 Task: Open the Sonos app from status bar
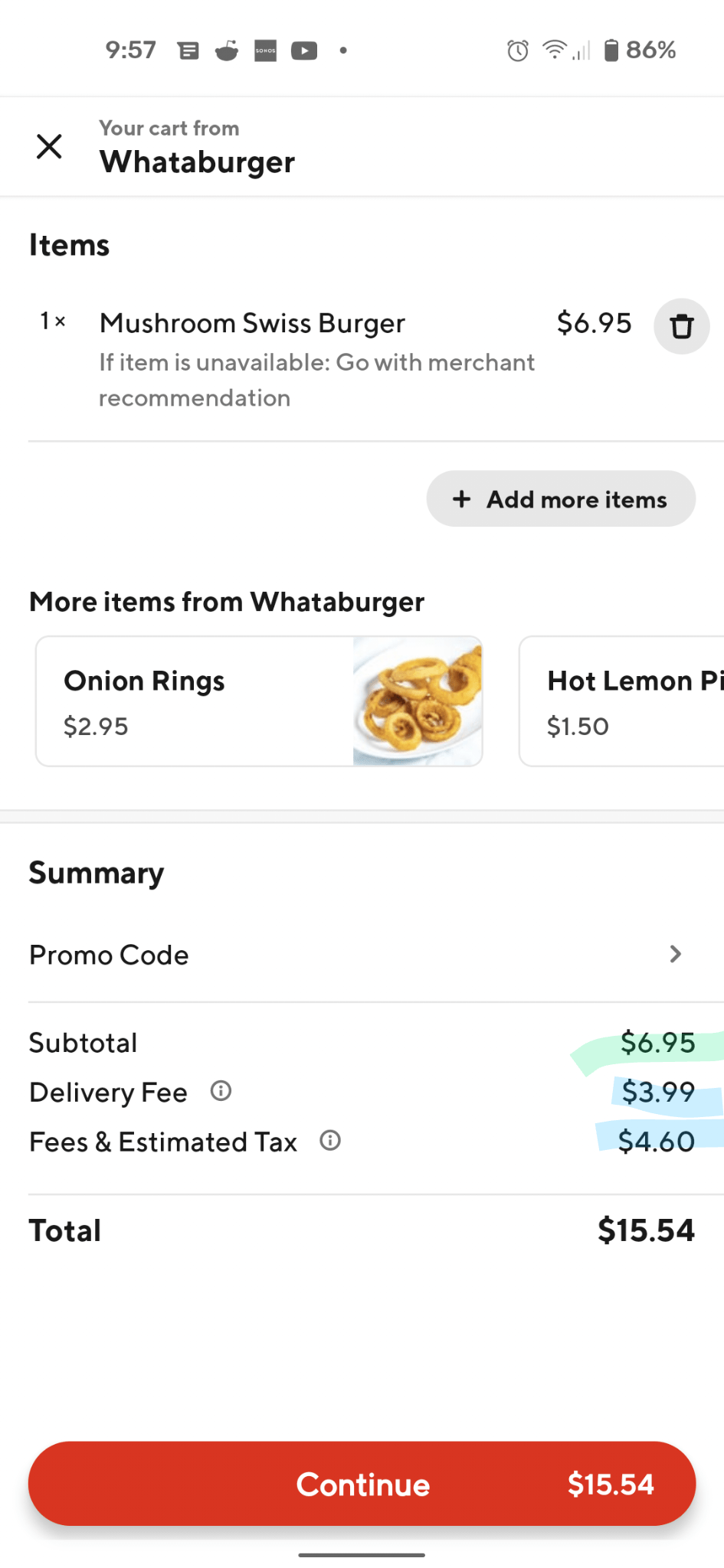[x=264, y=49]
